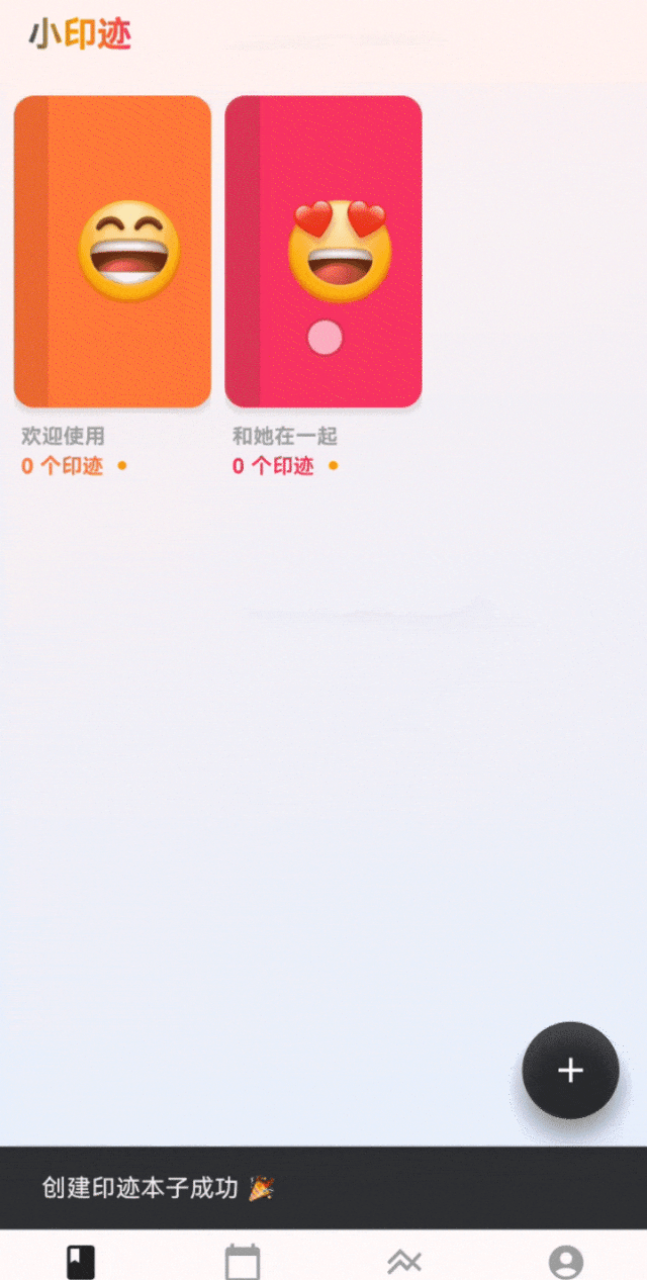Image resolution: width=647 pixels, height=1280 pixels.
Task: Open the 和她在一起 notebook
Action: point(323,251)
